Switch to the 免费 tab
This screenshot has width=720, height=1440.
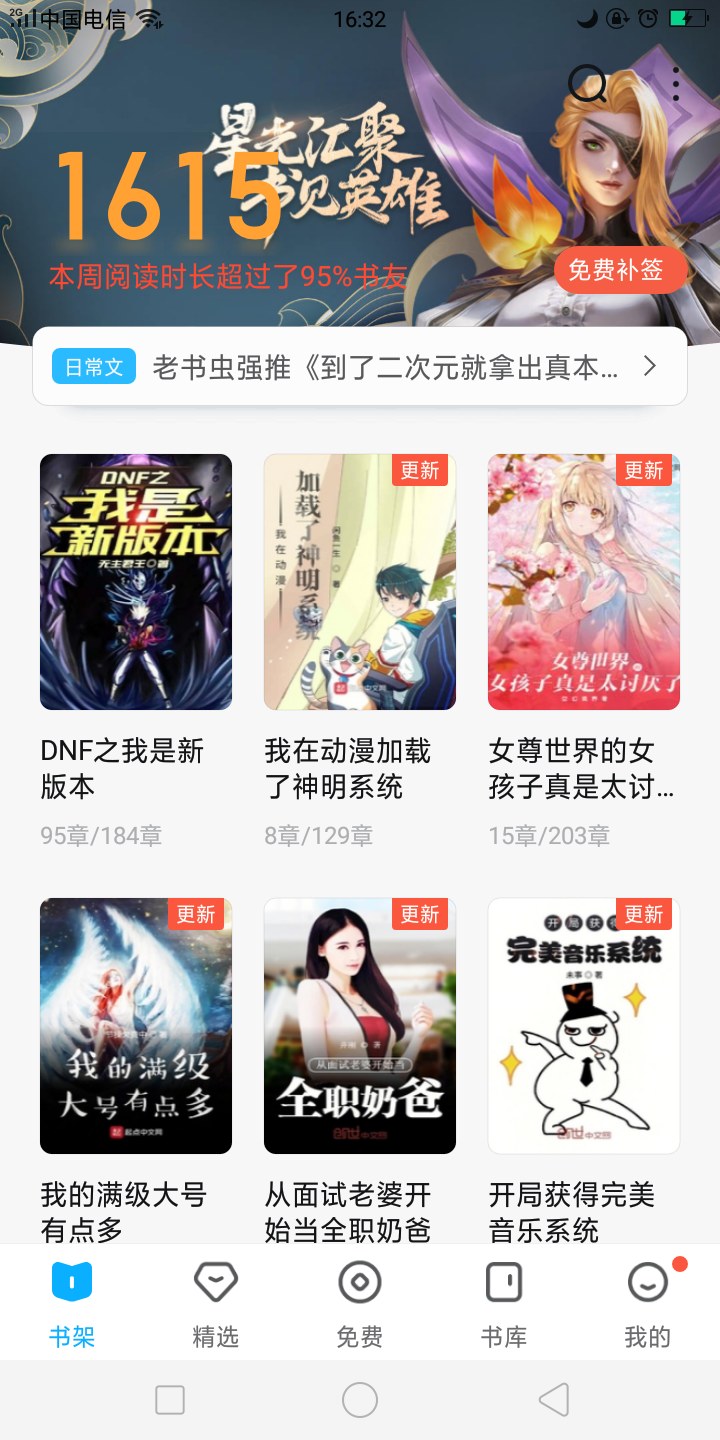tap(360, 1303)
